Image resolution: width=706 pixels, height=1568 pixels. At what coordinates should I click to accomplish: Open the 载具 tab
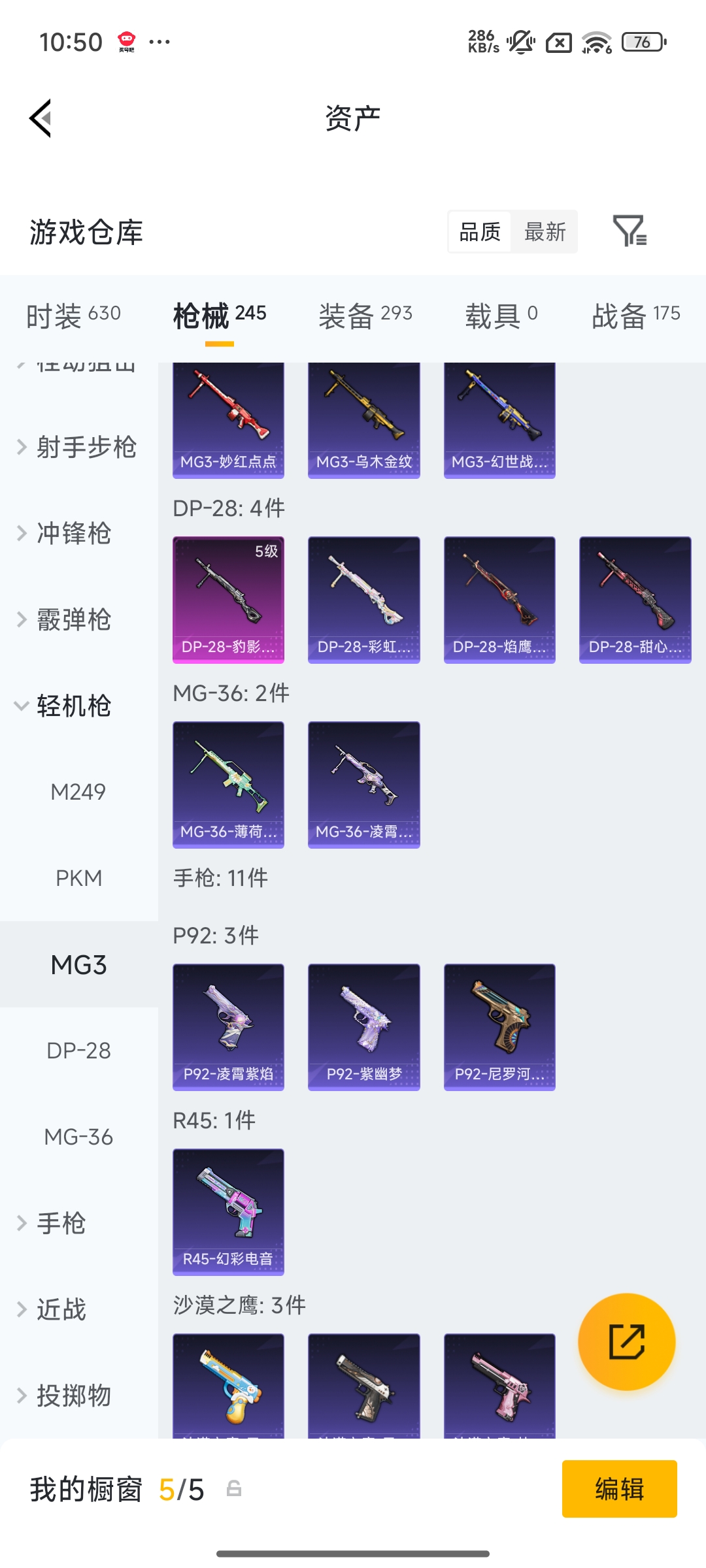tap(501, 315)
